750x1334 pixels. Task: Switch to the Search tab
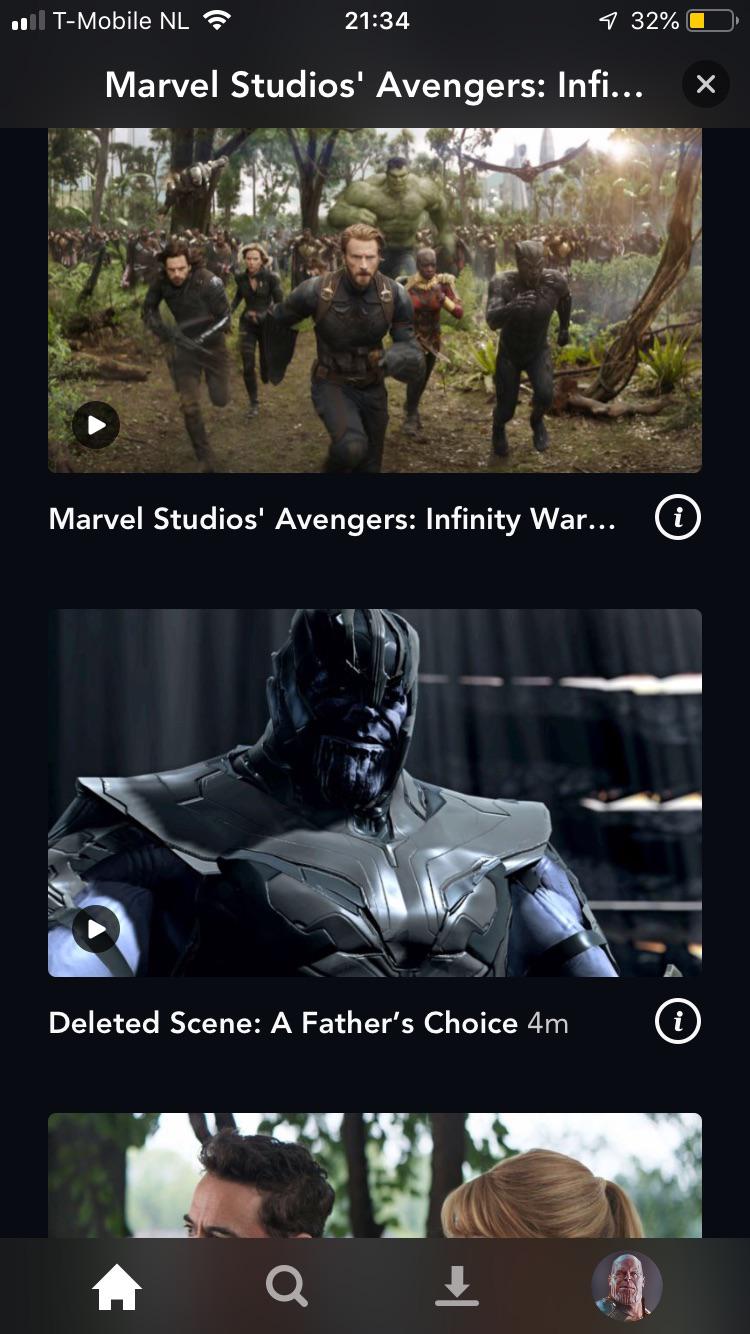[x=287, y=1287]
